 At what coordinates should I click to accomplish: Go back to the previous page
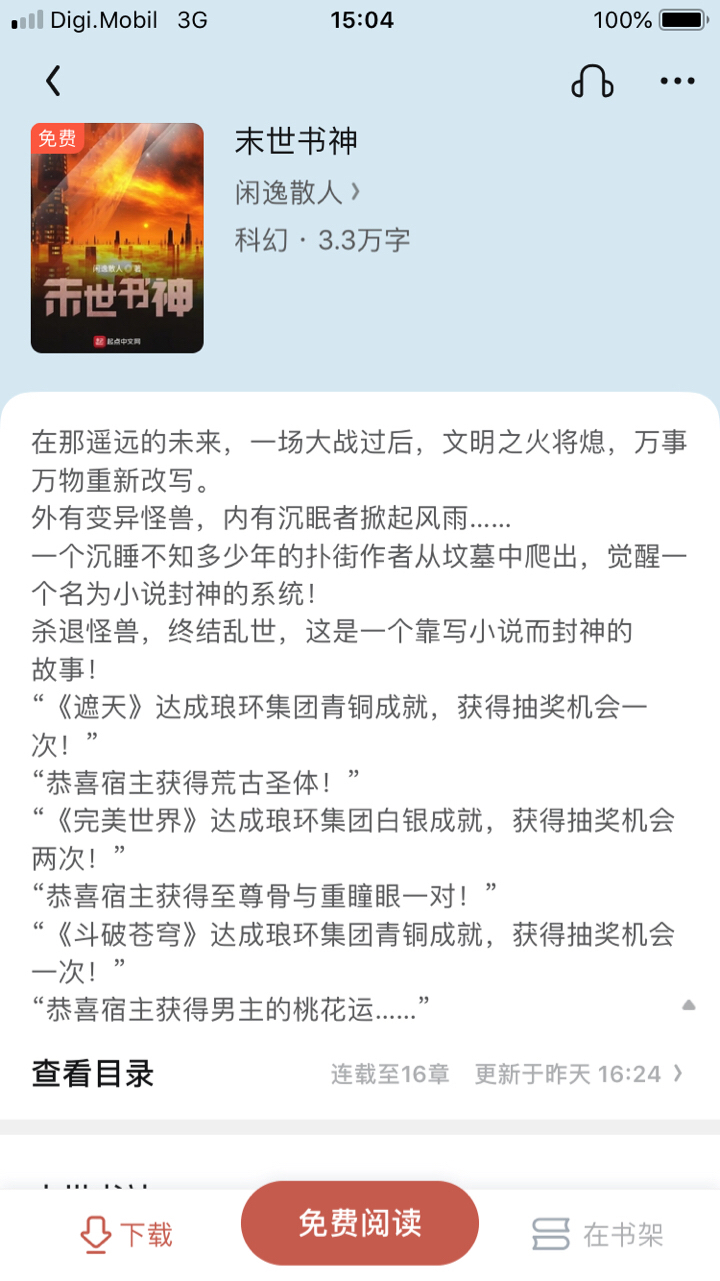point(54,81)
